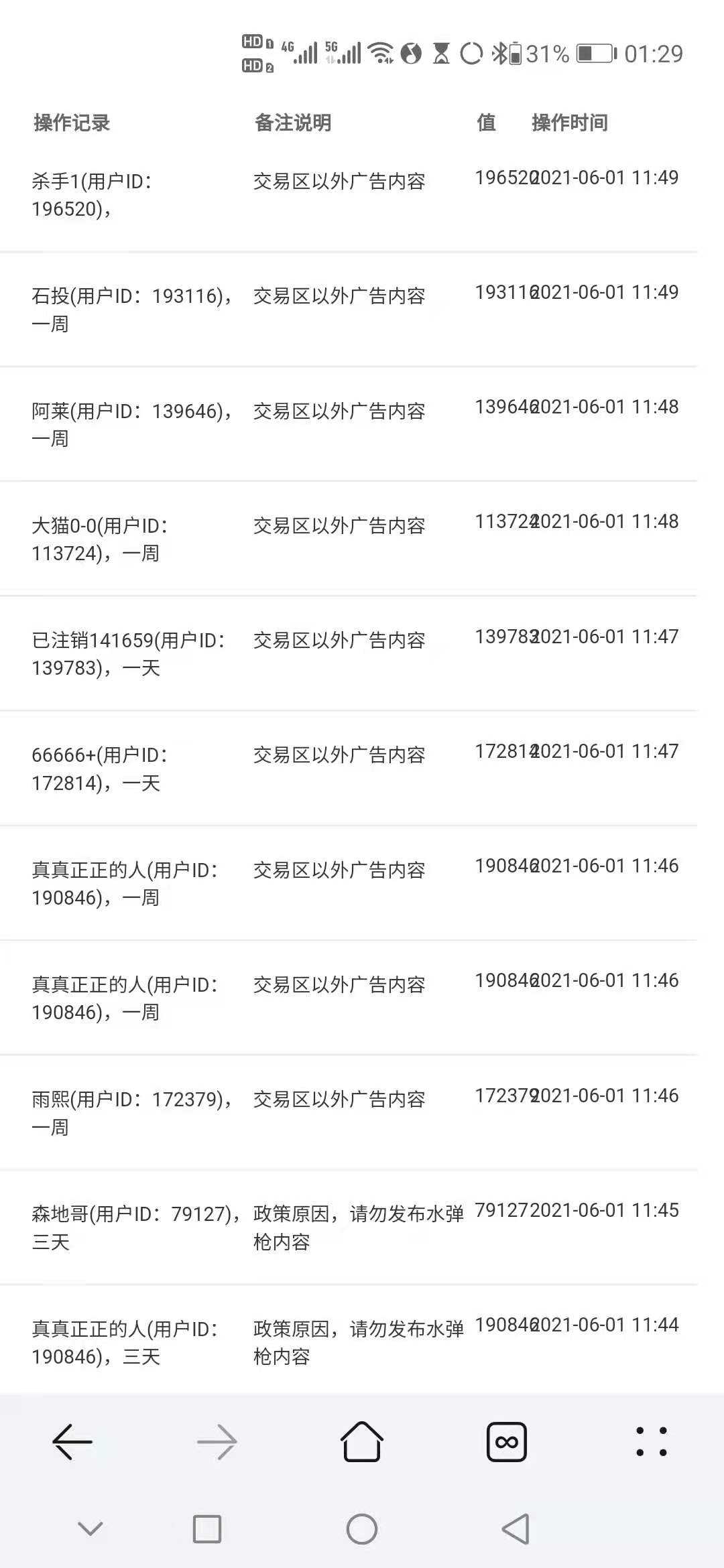Tap the browser forward arrow
This screenshot has height=1568, width=724.
[x=217, y=1441]
